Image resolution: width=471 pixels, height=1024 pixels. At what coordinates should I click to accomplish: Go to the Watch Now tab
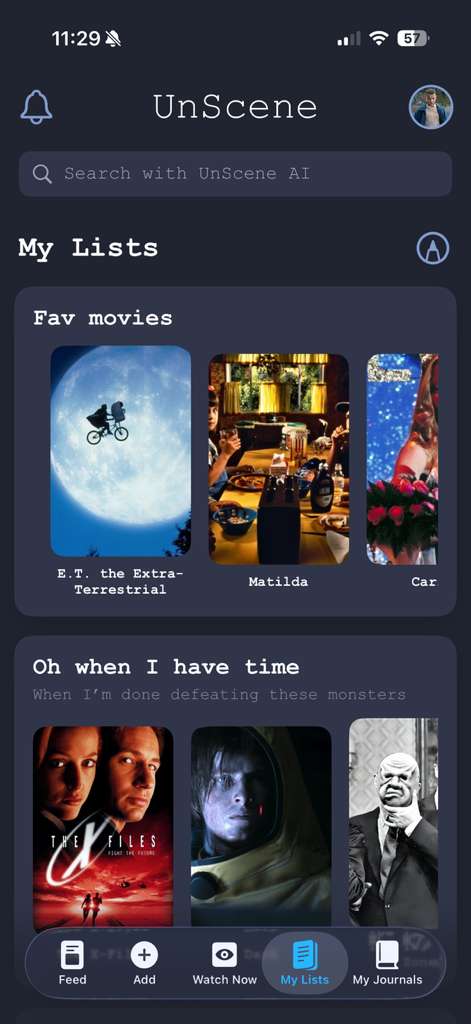225,963
